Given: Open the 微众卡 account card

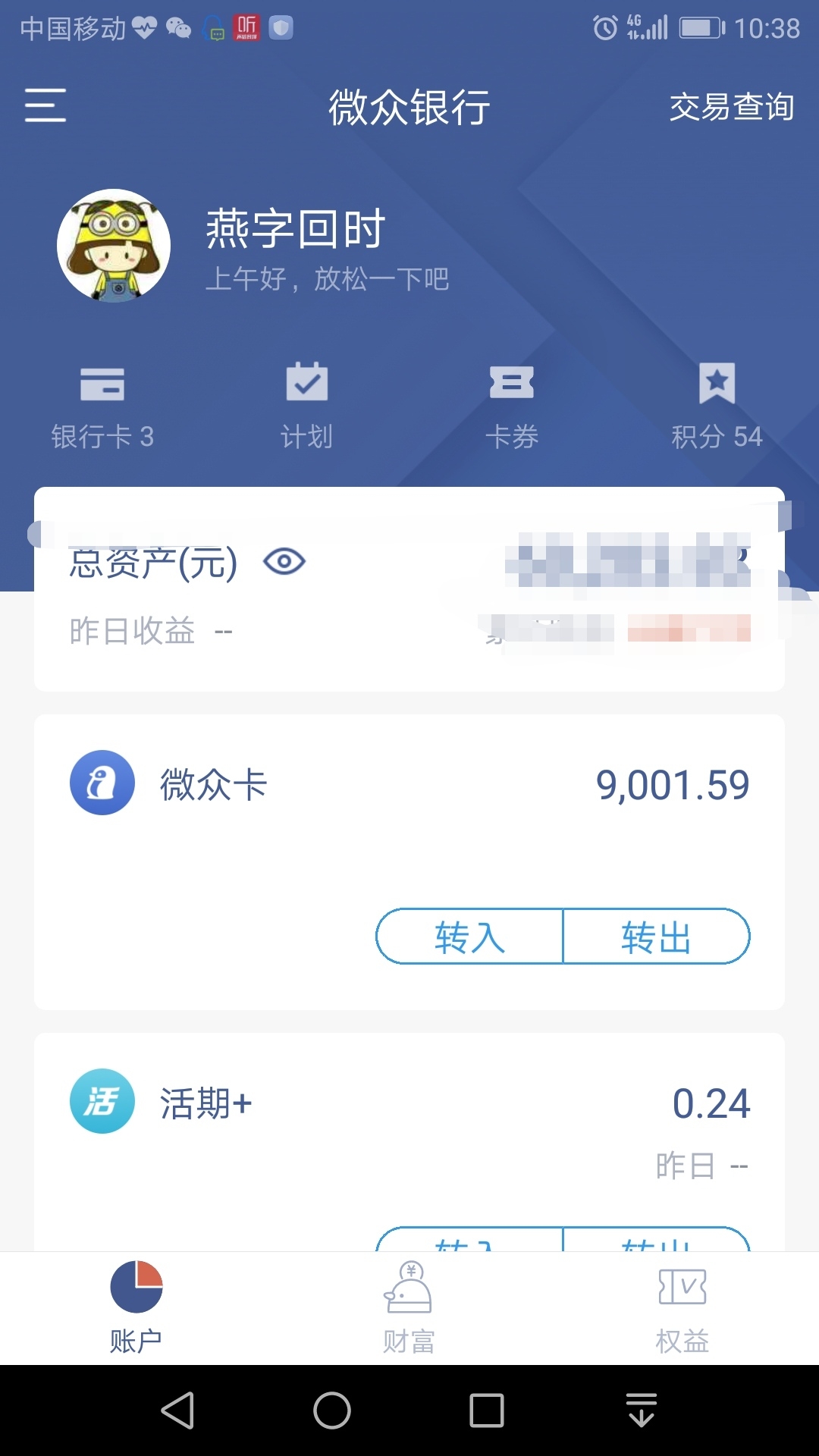Looking at the screenshot, I should 409,861.
